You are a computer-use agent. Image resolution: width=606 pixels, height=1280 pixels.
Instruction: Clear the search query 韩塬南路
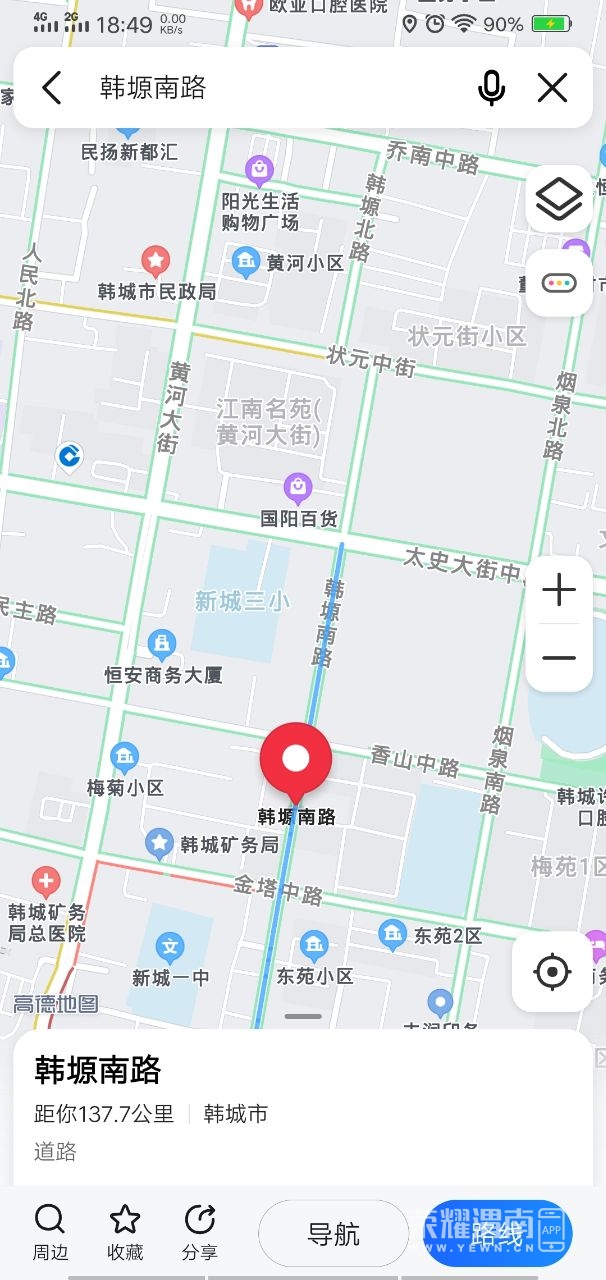click(x=552, y=88)
